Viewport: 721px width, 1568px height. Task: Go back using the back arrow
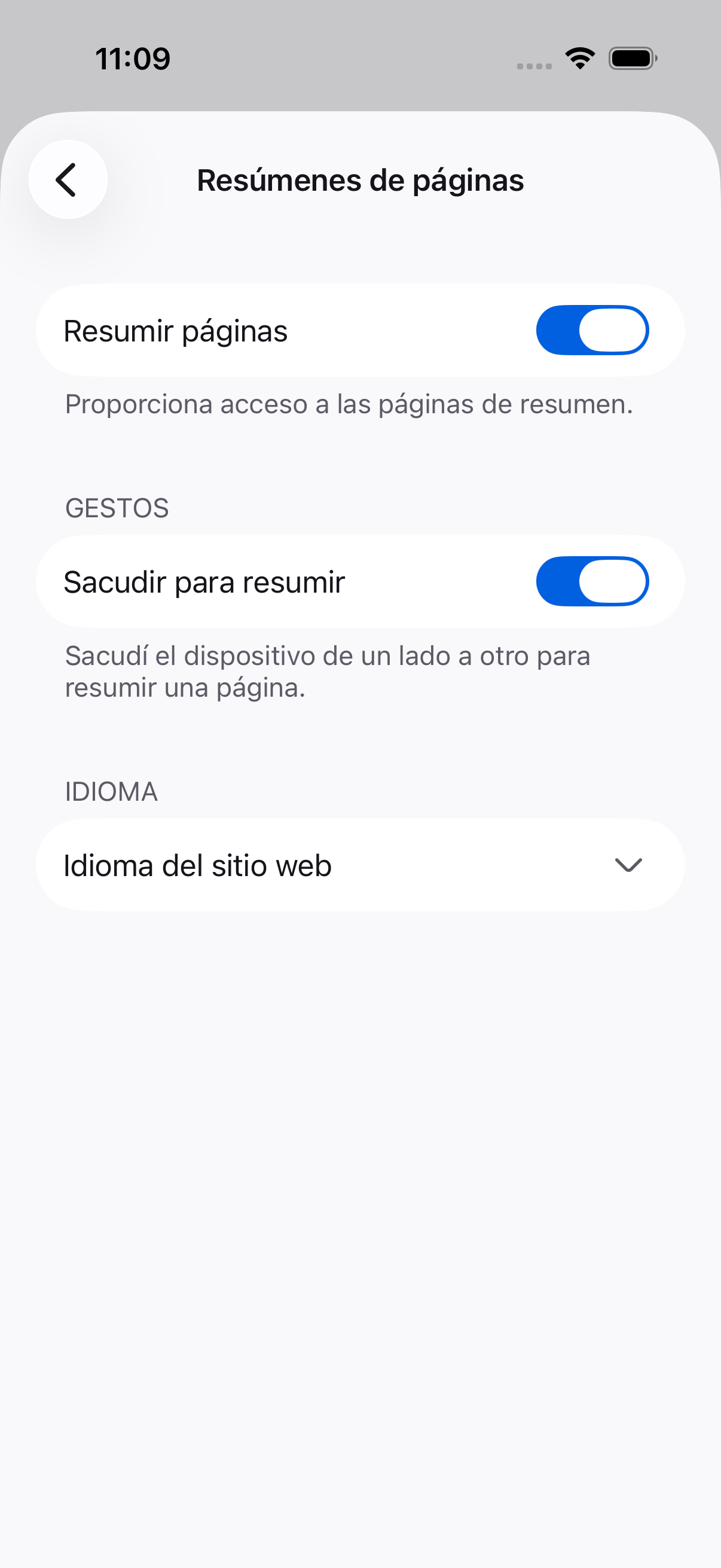[x=68, y=179]
